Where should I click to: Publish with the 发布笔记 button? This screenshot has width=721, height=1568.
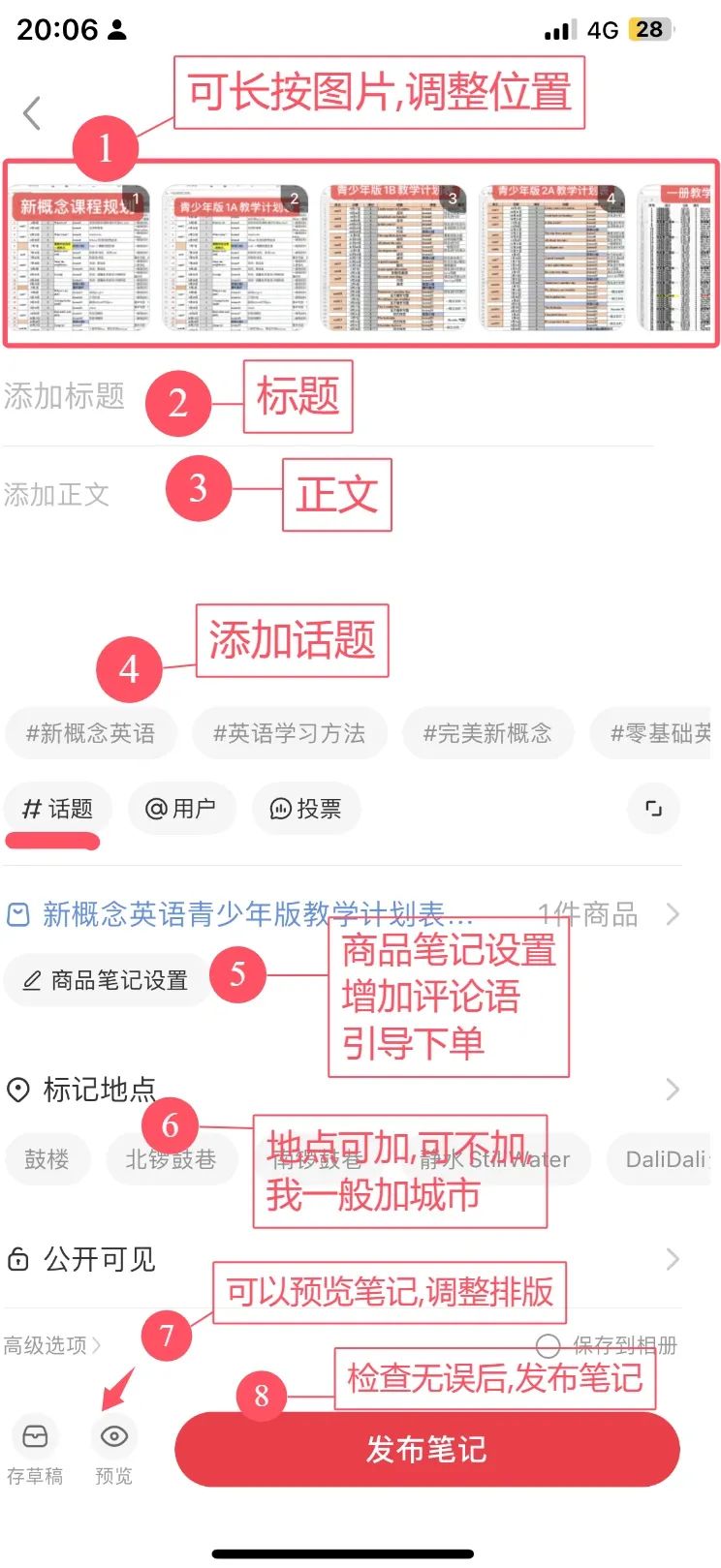[427, 1449]
